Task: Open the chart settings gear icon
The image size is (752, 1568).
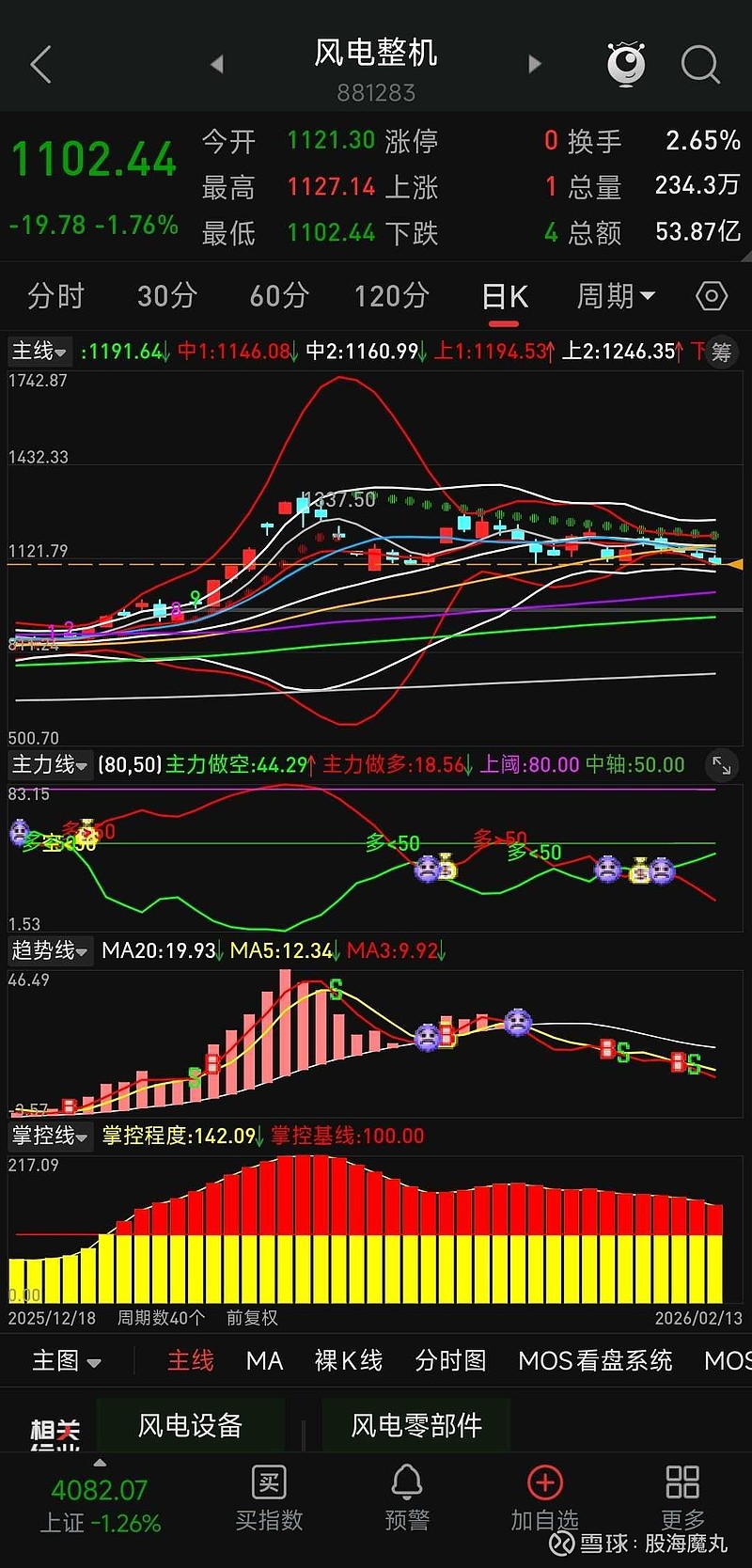Action: tap(712, 296)
